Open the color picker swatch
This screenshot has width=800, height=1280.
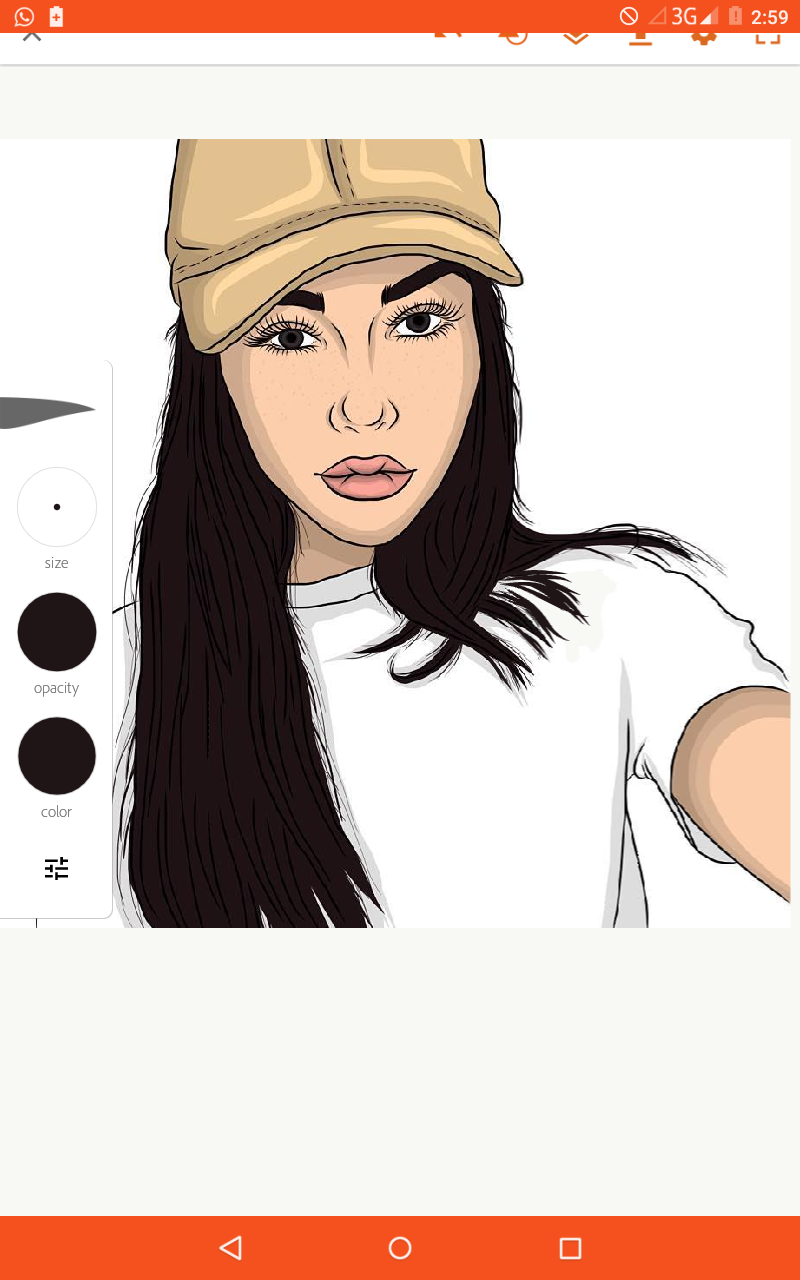[x=56, y=756]
